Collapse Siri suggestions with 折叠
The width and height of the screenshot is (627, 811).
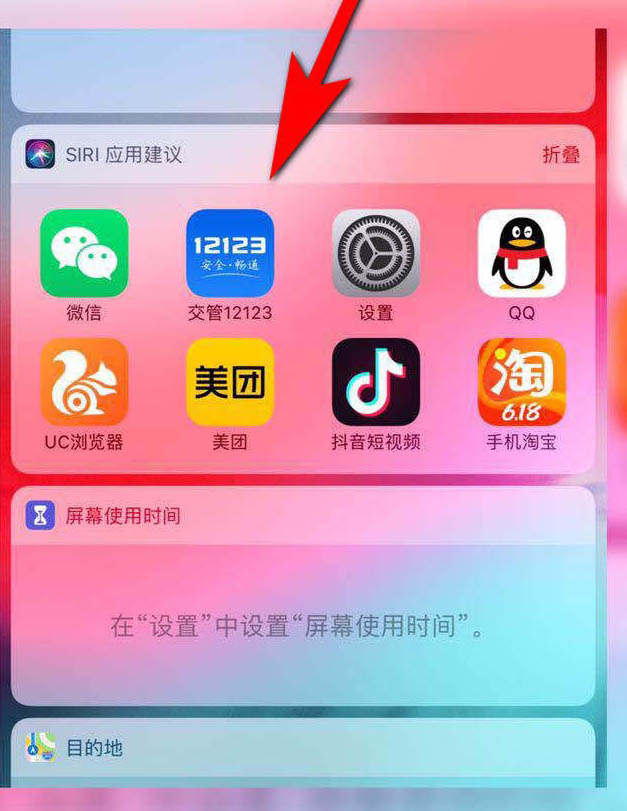[562, 156]
